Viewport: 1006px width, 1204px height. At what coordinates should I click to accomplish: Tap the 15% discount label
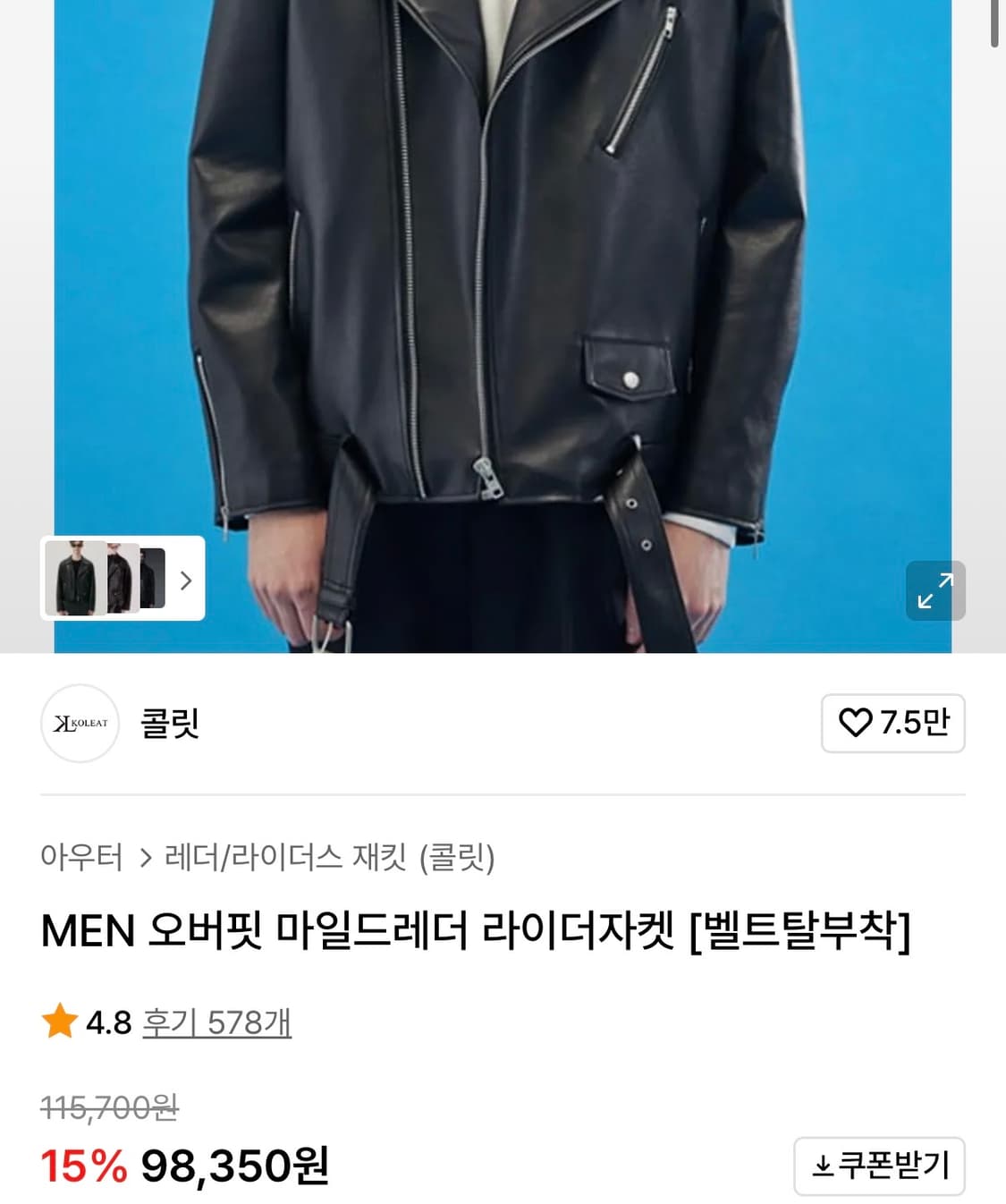(82, 1163)
